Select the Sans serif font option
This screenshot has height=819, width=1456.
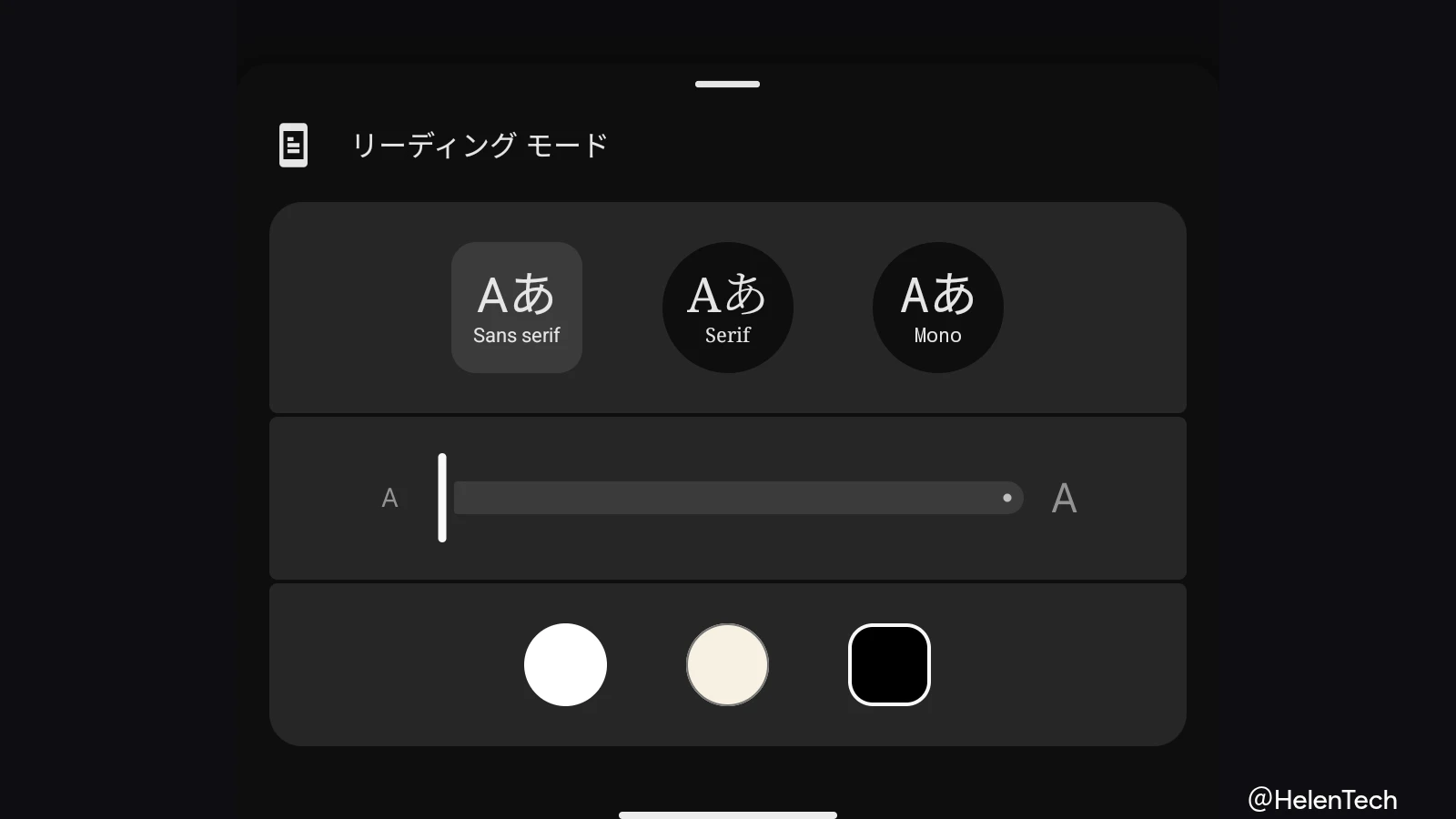[x=516, y=308]
